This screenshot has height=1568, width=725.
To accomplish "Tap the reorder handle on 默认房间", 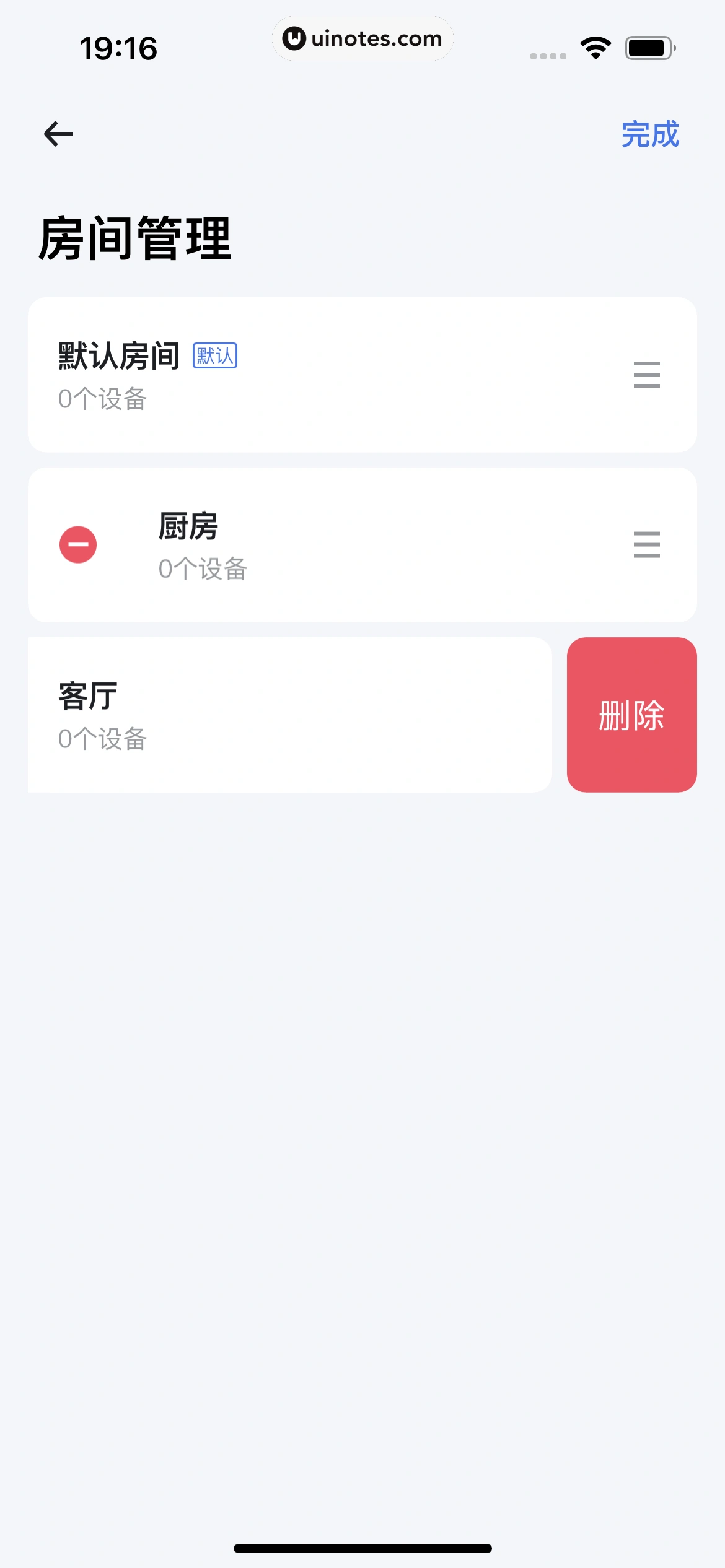I will tap(646, 375).
